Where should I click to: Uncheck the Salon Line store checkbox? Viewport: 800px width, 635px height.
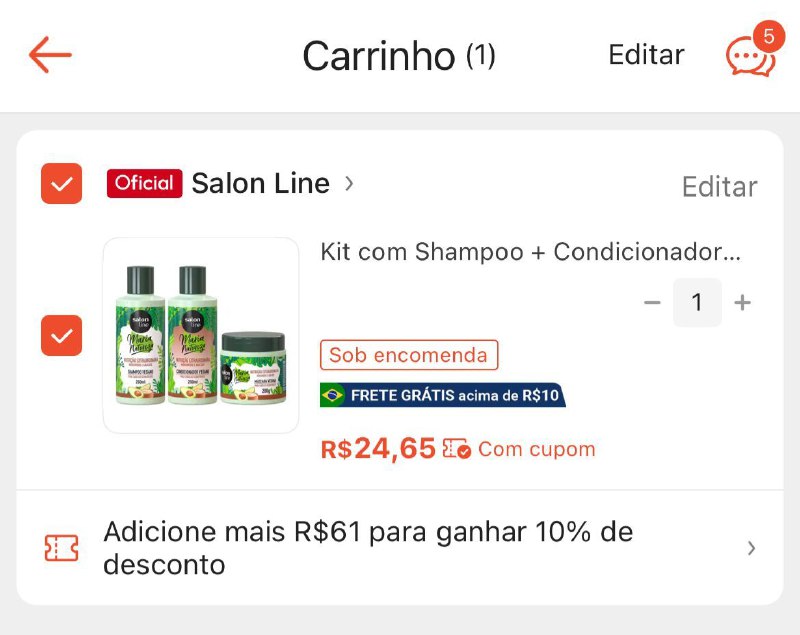tap(61, 184)
